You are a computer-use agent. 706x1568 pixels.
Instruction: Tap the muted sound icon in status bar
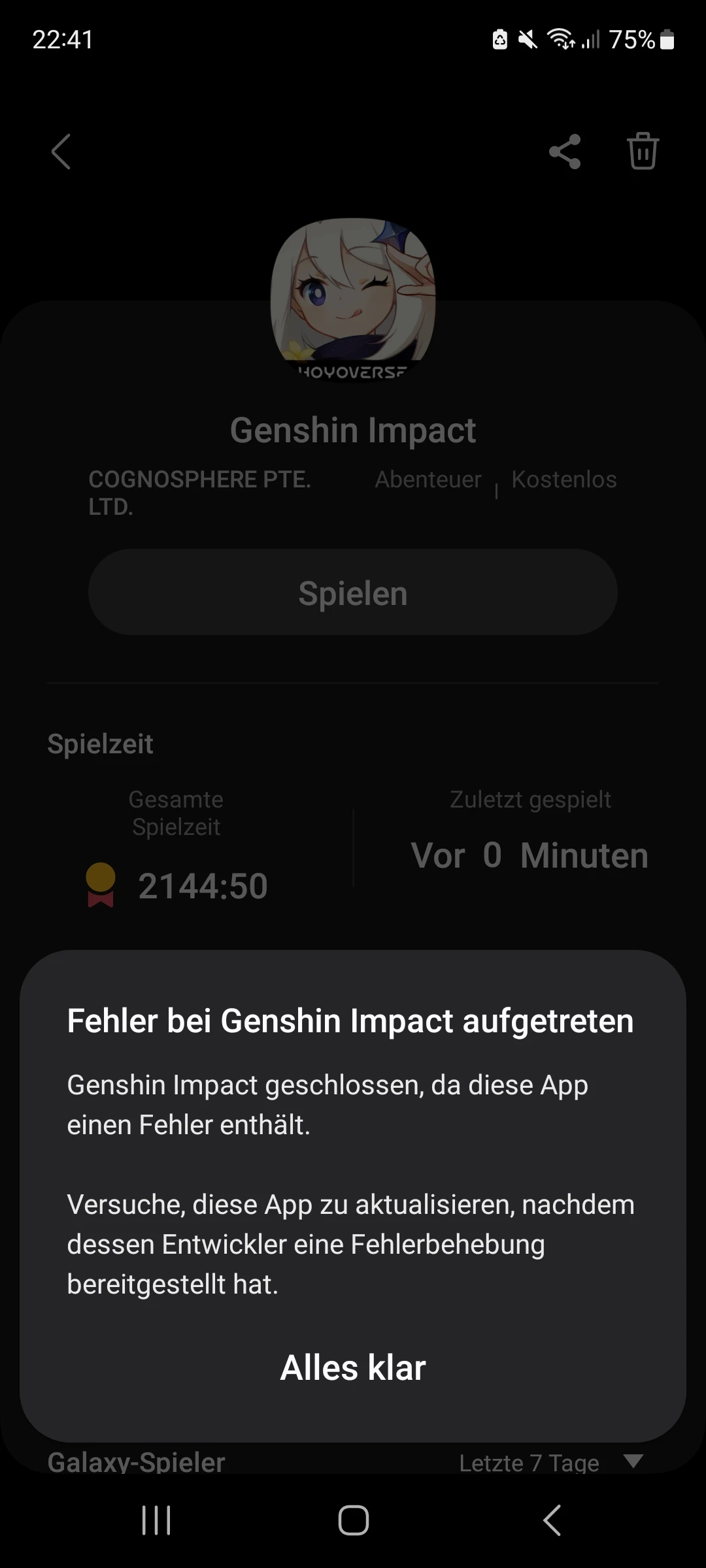click(527, 41)
